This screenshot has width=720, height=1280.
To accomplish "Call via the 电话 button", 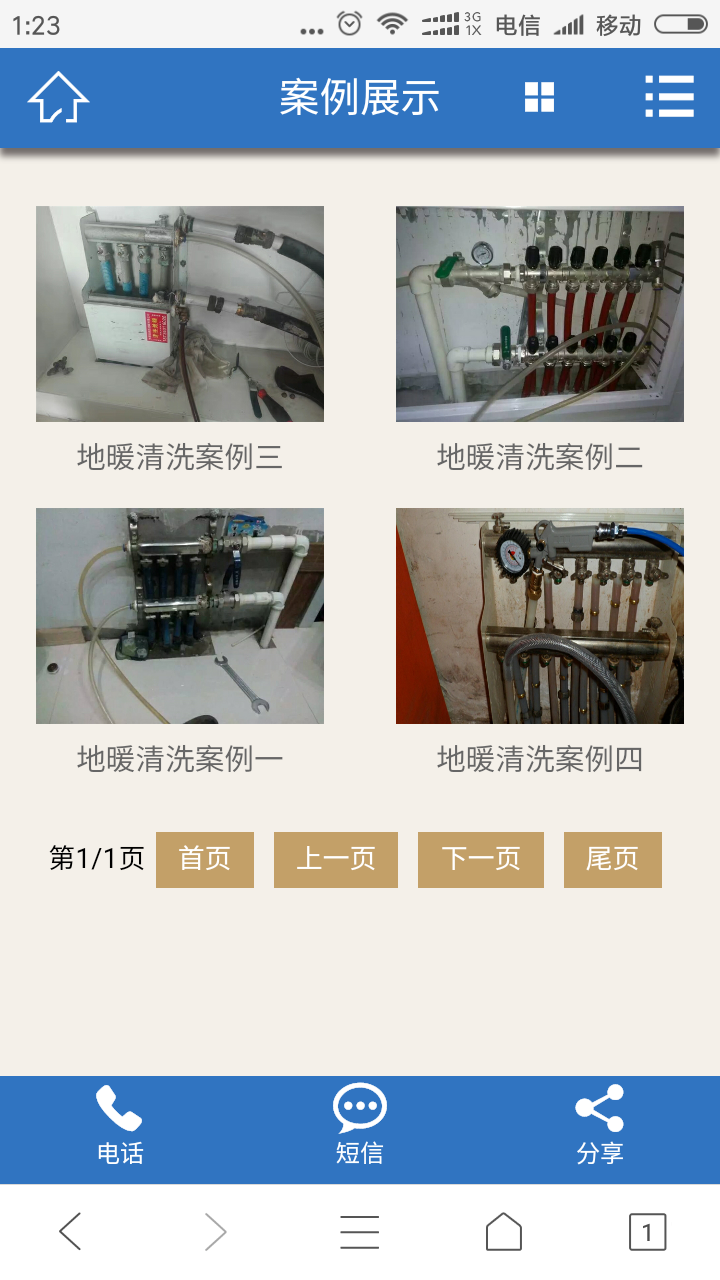I will [x=120, y=1128].
